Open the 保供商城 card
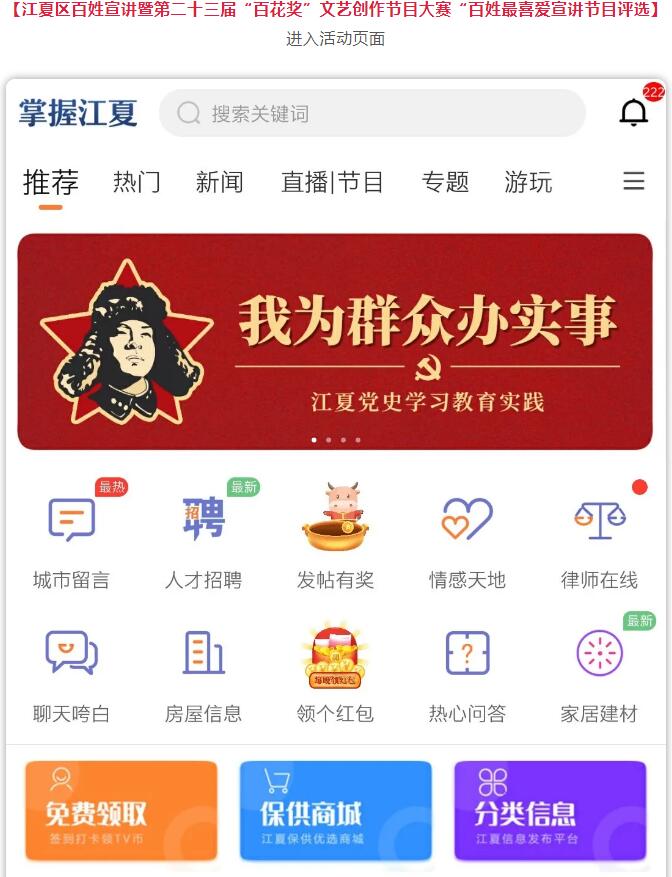Screen dimensions: 672x877 coord(335,811)
